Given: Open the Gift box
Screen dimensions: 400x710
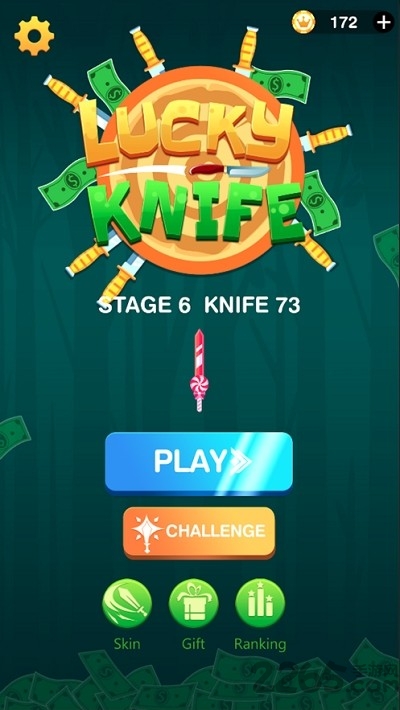Looking at the screenshot, I should point(193,603).
